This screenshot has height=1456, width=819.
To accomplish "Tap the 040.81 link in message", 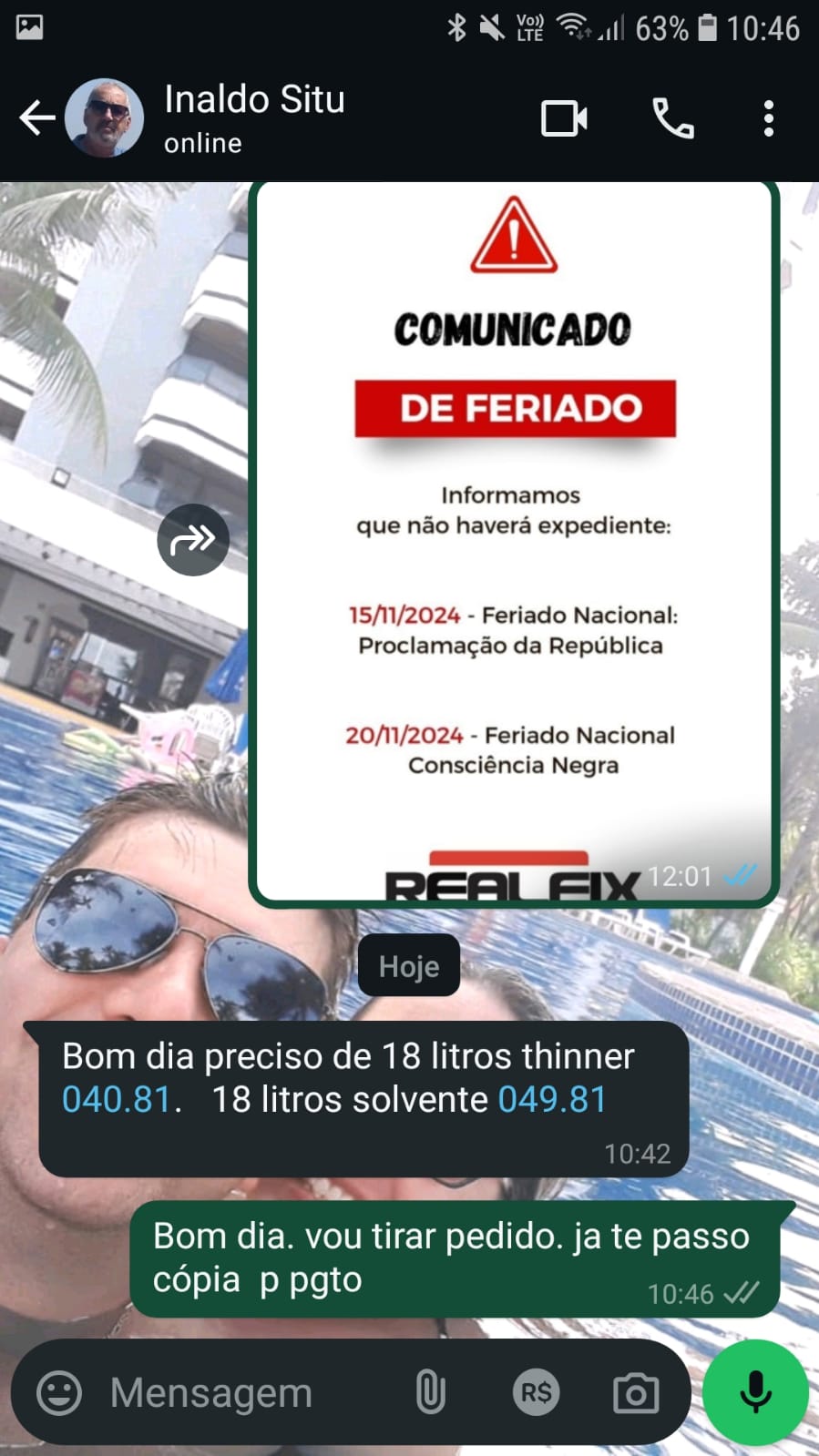I will (117, 1100).
